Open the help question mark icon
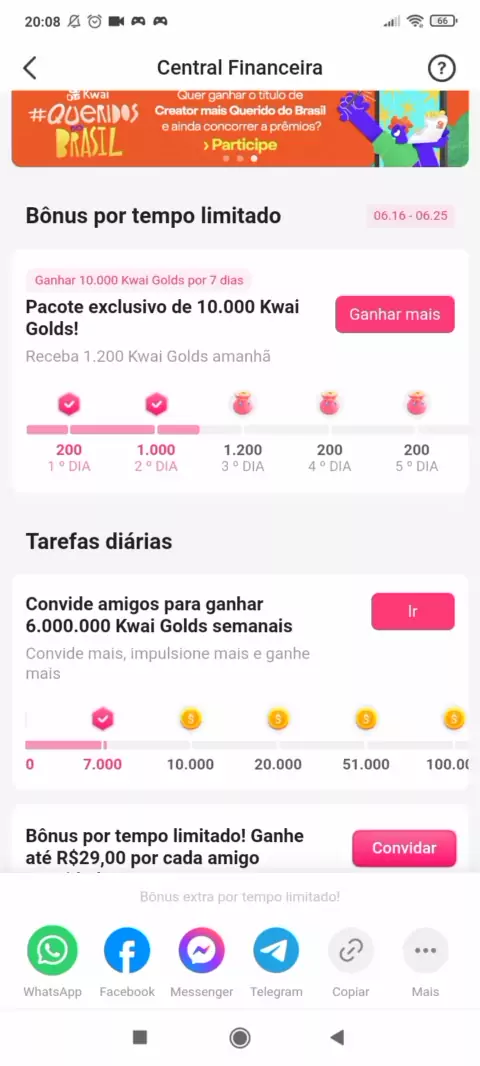 point(441,68)
